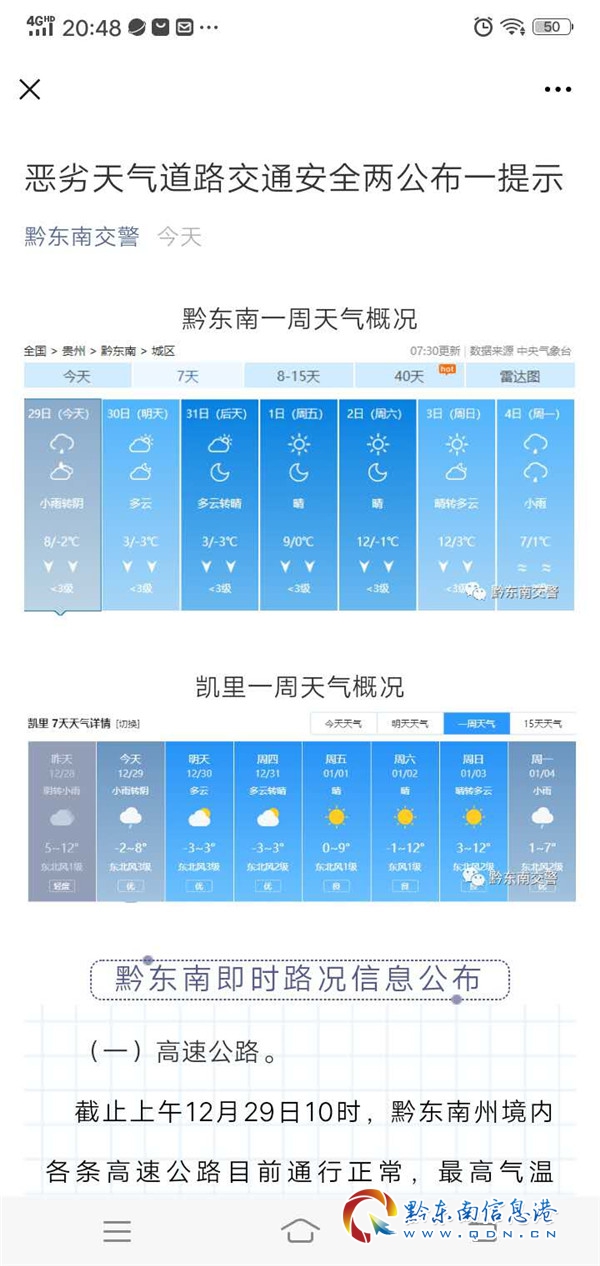View the 黔东南一周天气概况 forecast image

point(300,478)
